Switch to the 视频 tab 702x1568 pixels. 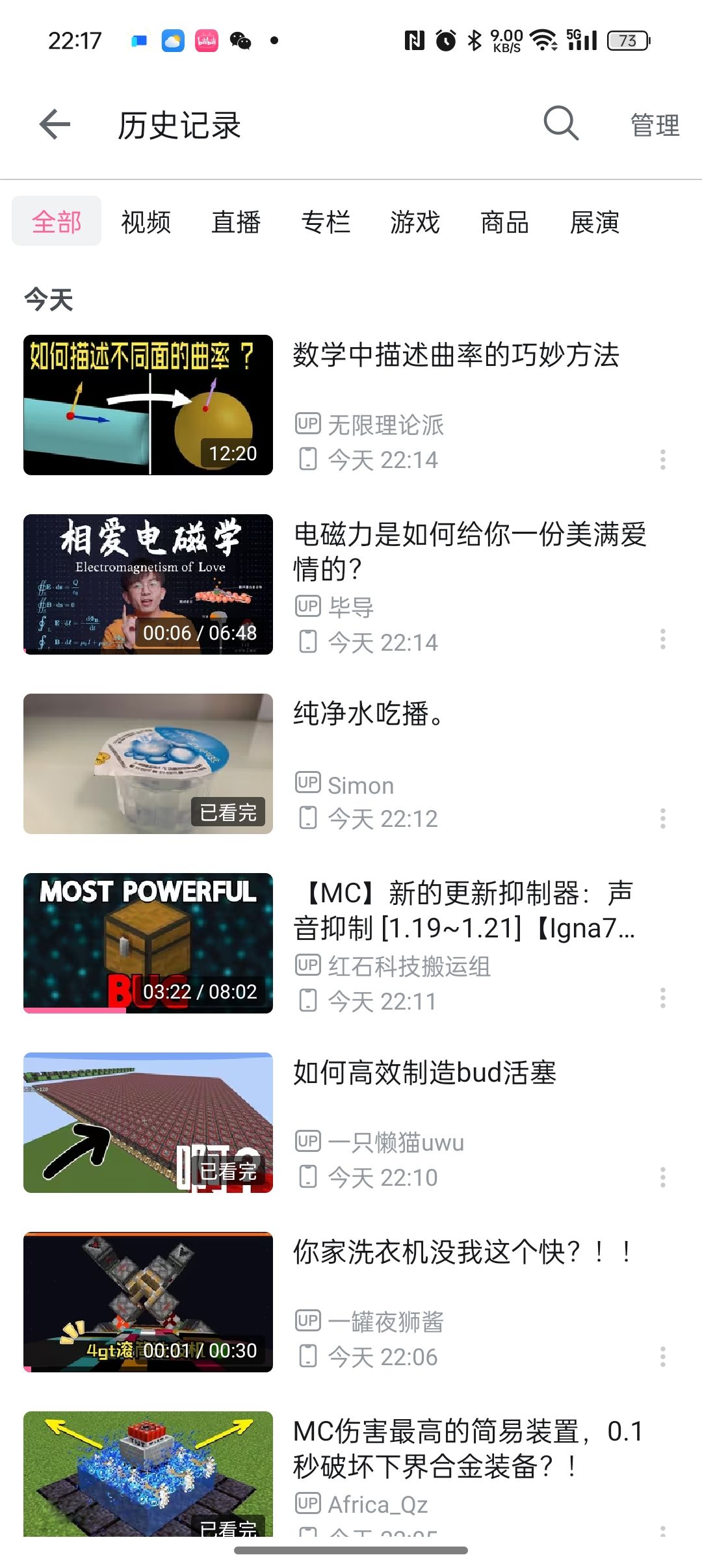tap(146, 222)
